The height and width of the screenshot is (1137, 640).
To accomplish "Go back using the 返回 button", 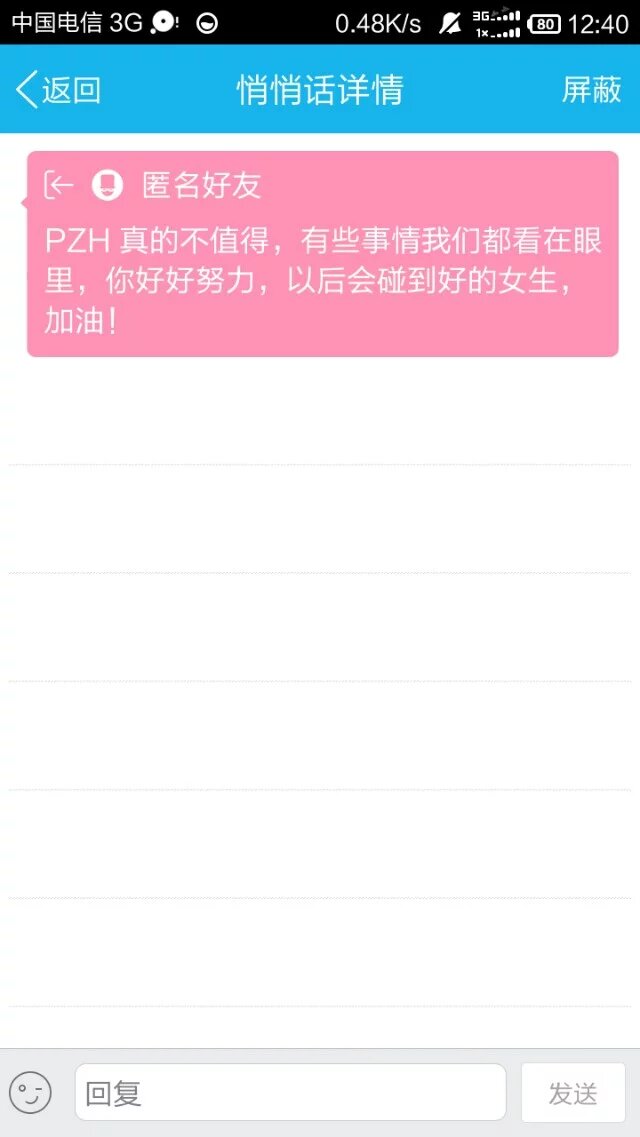I will 59,90.
